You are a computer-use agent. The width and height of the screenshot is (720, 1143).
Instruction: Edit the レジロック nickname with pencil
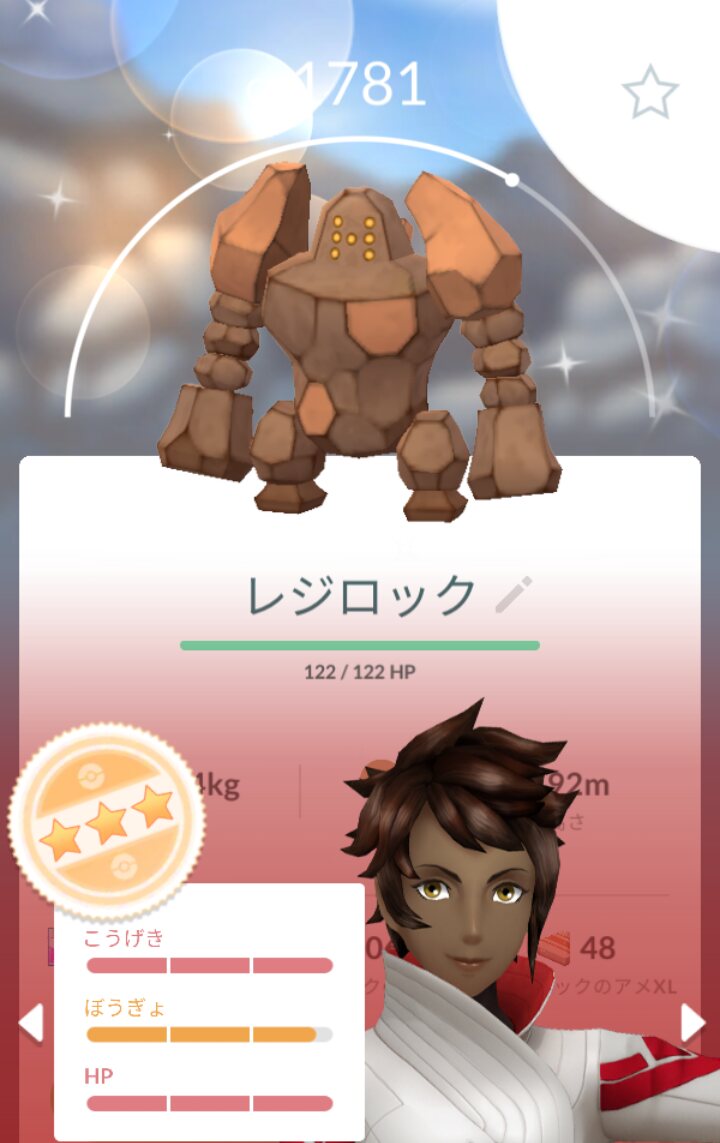(x=514, y=594)
